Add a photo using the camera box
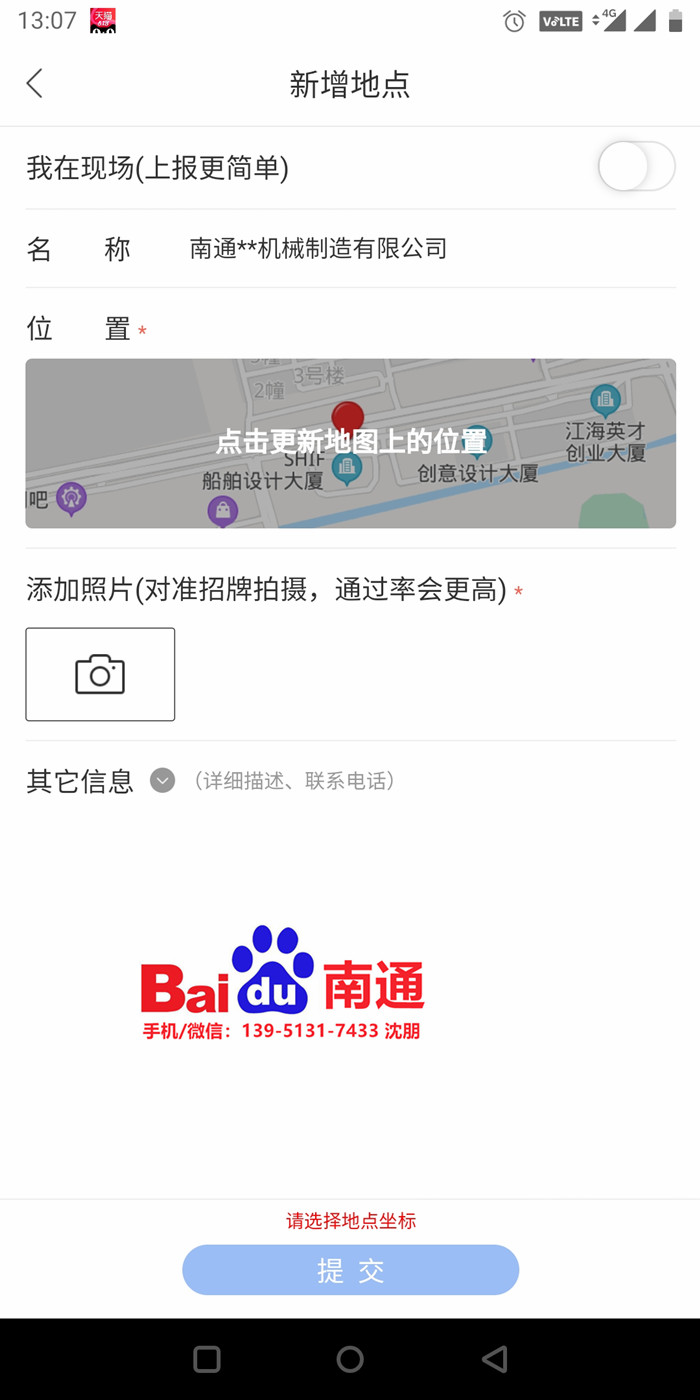 [x=100, y=675]
